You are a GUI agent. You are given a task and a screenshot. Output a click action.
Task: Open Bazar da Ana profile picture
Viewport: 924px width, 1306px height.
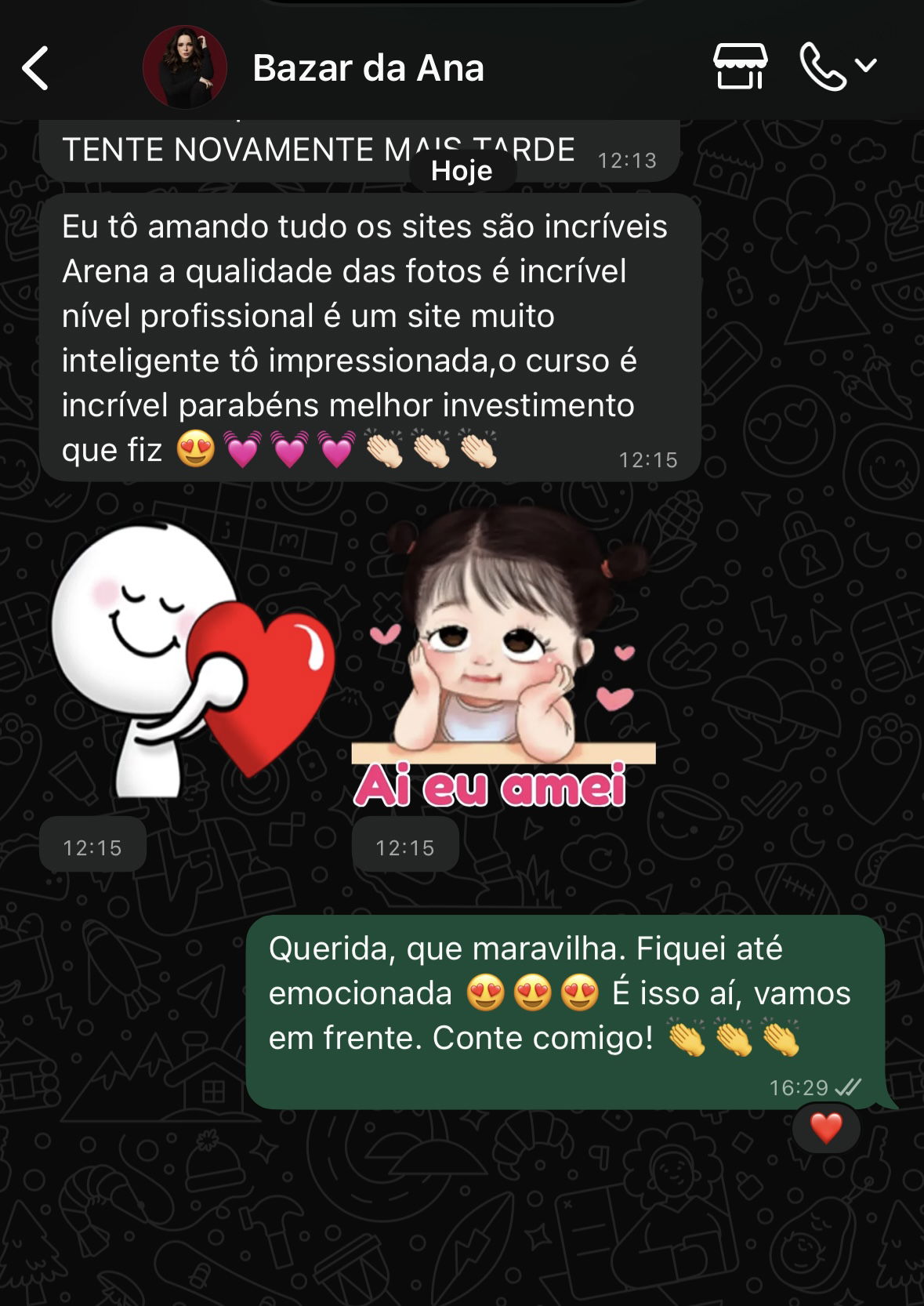pos(185,67)
